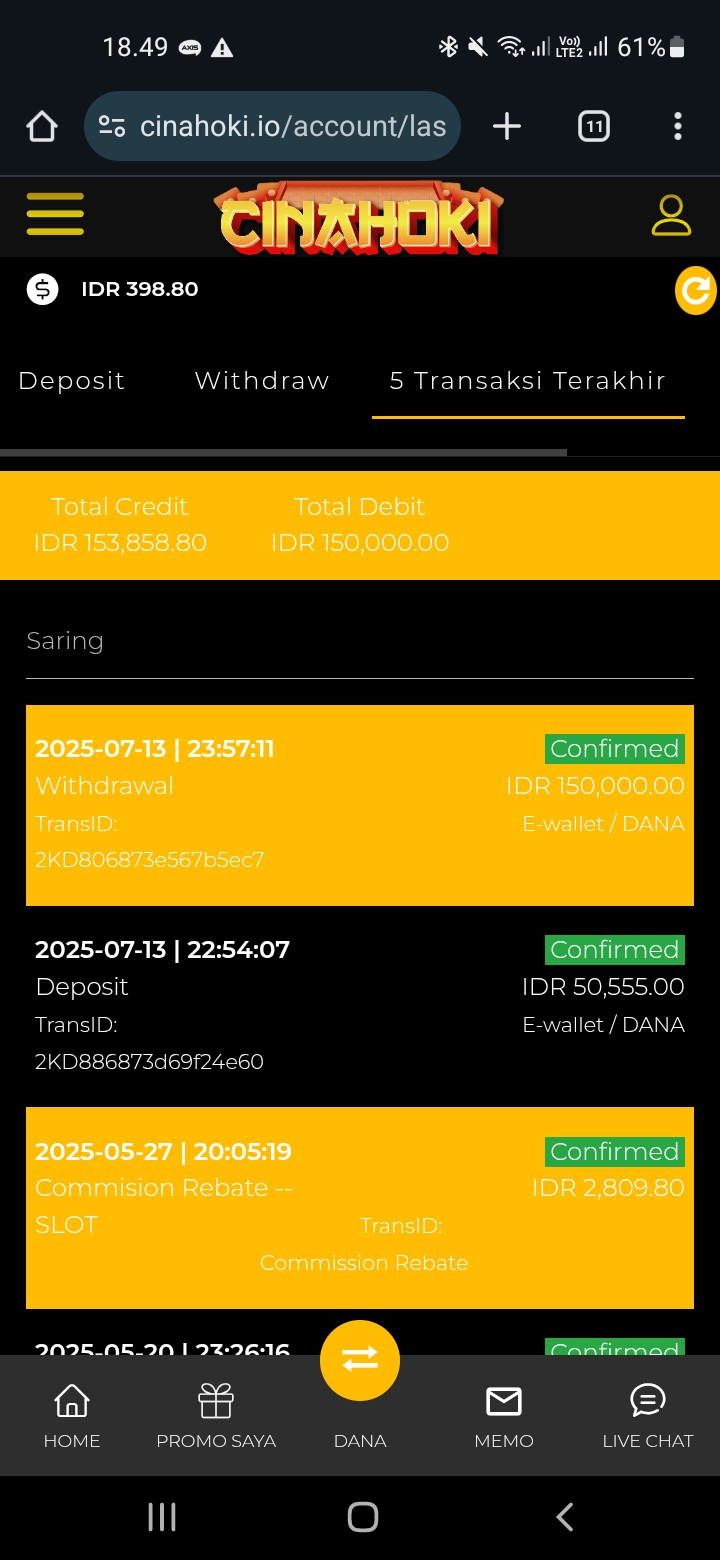Refresh the IDR balance
This screenshot has height=1560, width=720.
(696, 290)
